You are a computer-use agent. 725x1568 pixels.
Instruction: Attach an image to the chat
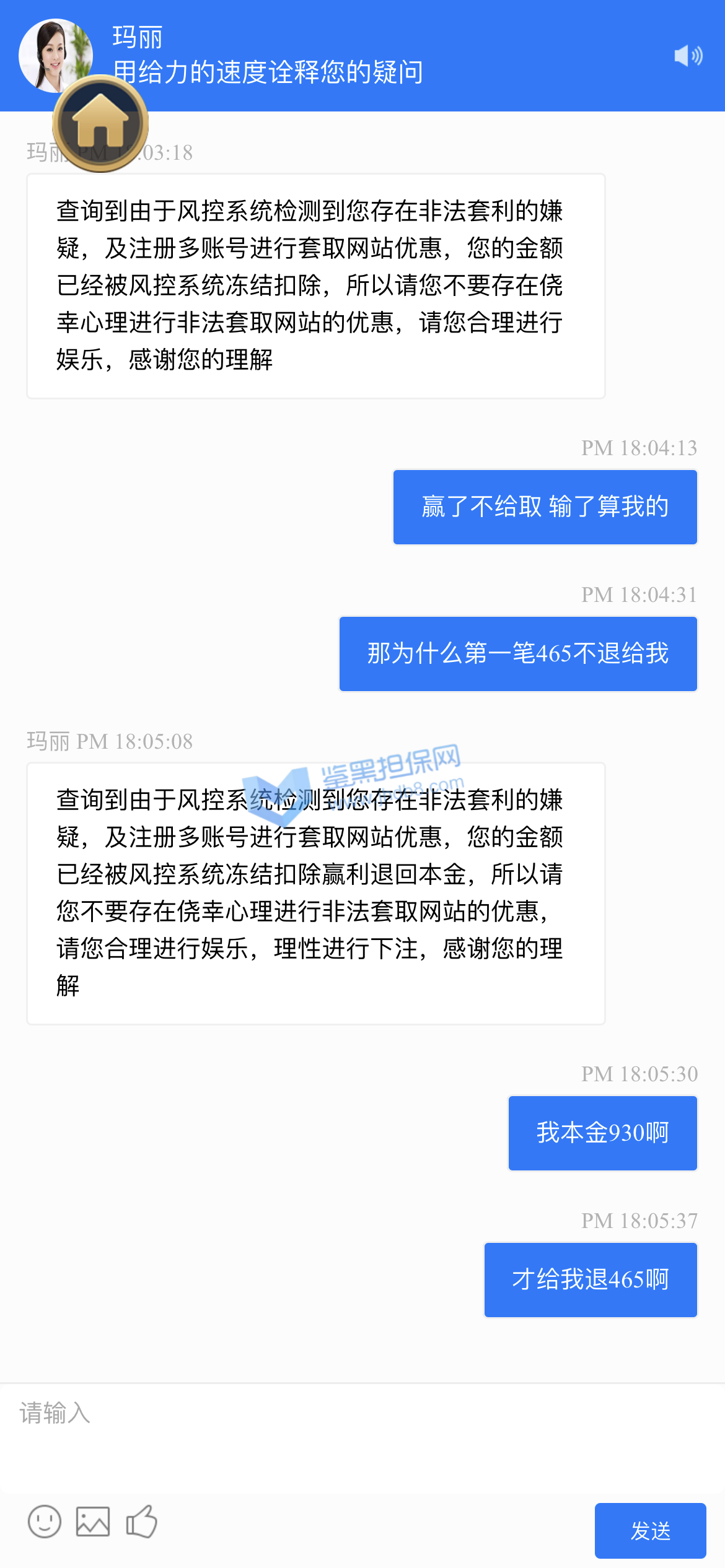pos(93,1522)
